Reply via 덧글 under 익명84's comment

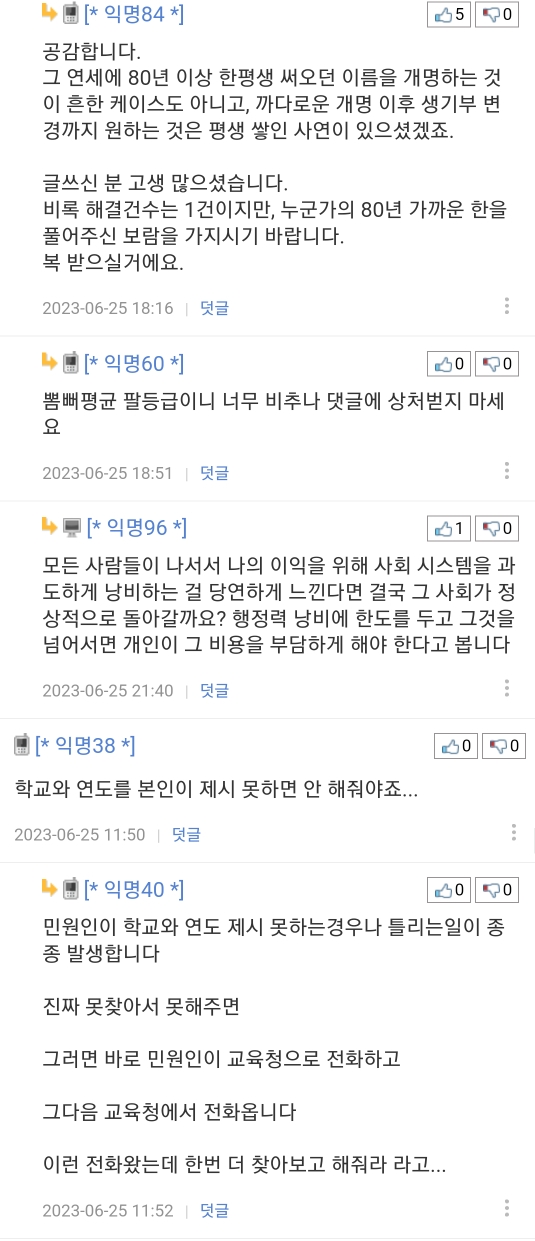click(x=214, y=308)
